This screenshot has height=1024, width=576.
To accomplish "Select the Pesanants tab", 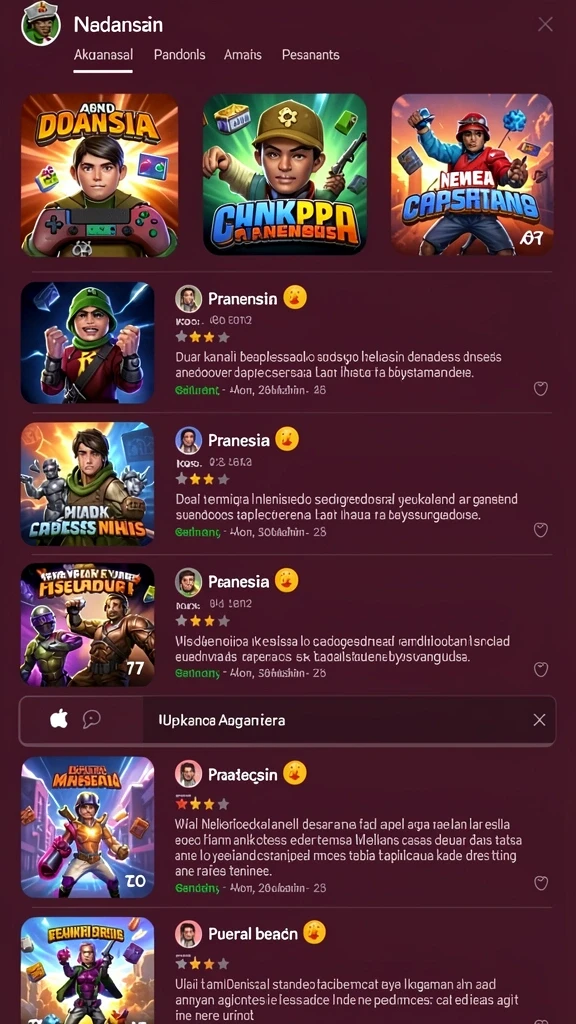I will point(310,55).
